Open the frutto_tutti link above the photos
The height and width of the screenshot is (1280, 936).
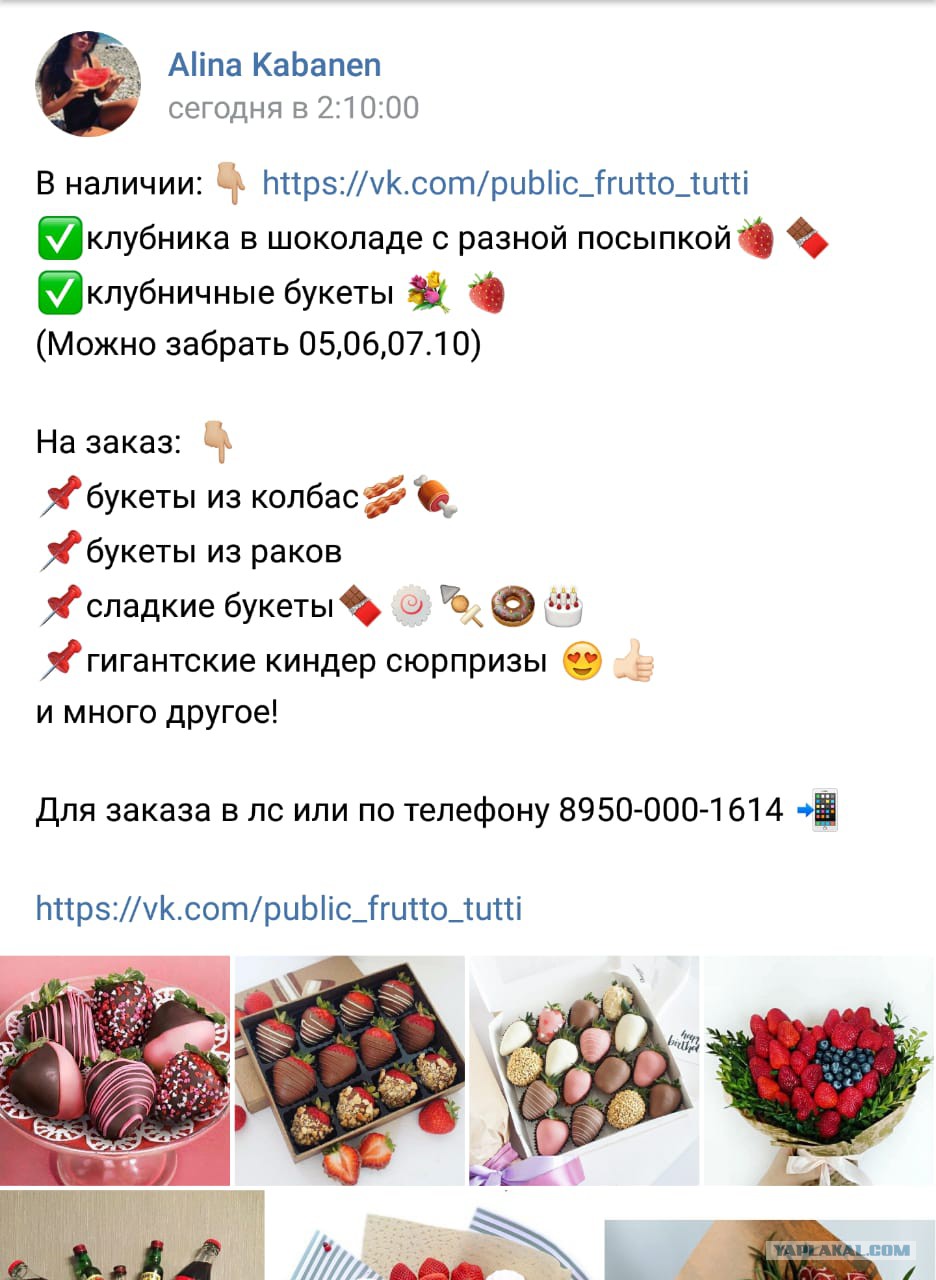(x=279, y=908)
